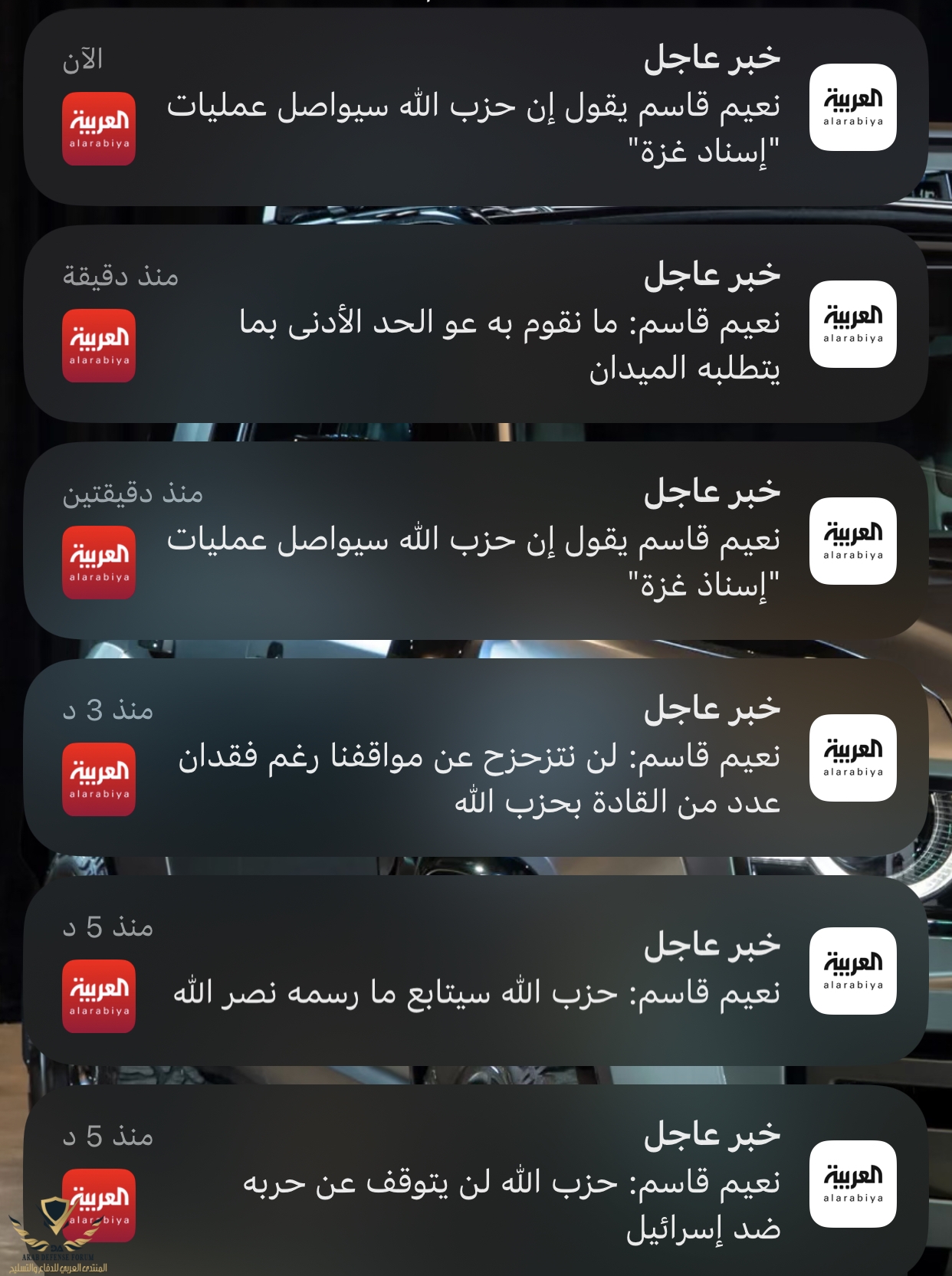The width and height of the screenshot is (952, 1276).
Task: Open the Alarabiya notification received just now (الآن)
Action: point(475,107)
